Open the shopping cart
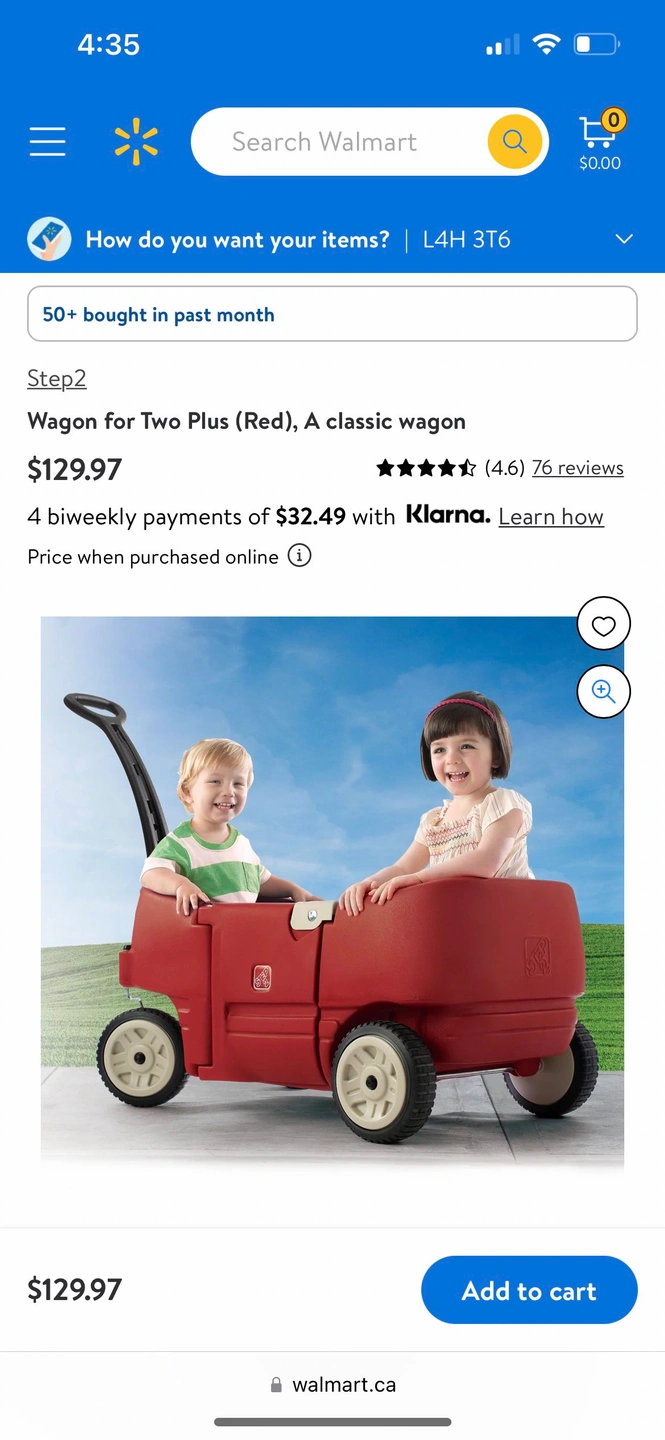This screenshot has width=665, height=1440. (x=600, y=142)
